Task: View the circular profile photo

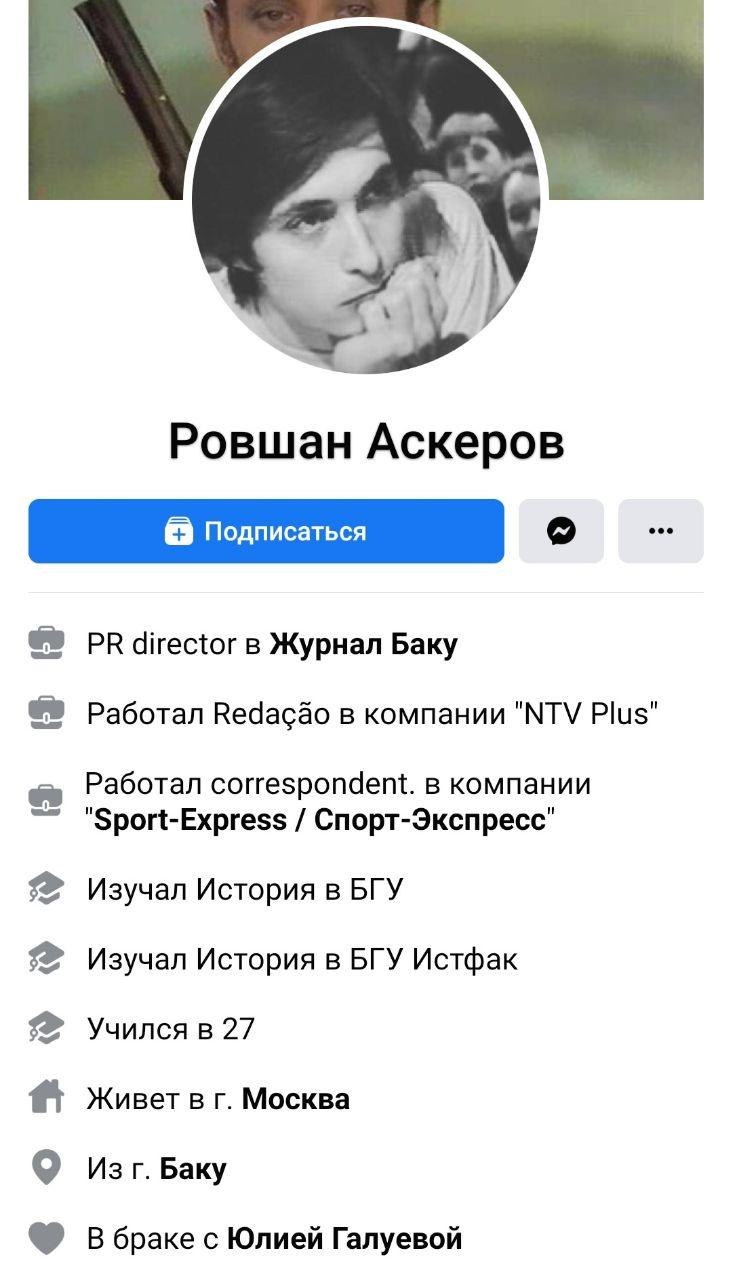Action: coord(365,200)
